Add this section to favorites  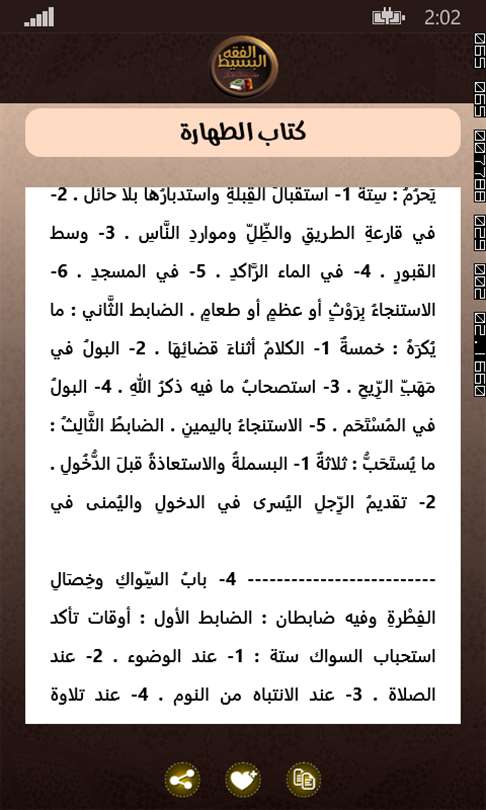243,779
